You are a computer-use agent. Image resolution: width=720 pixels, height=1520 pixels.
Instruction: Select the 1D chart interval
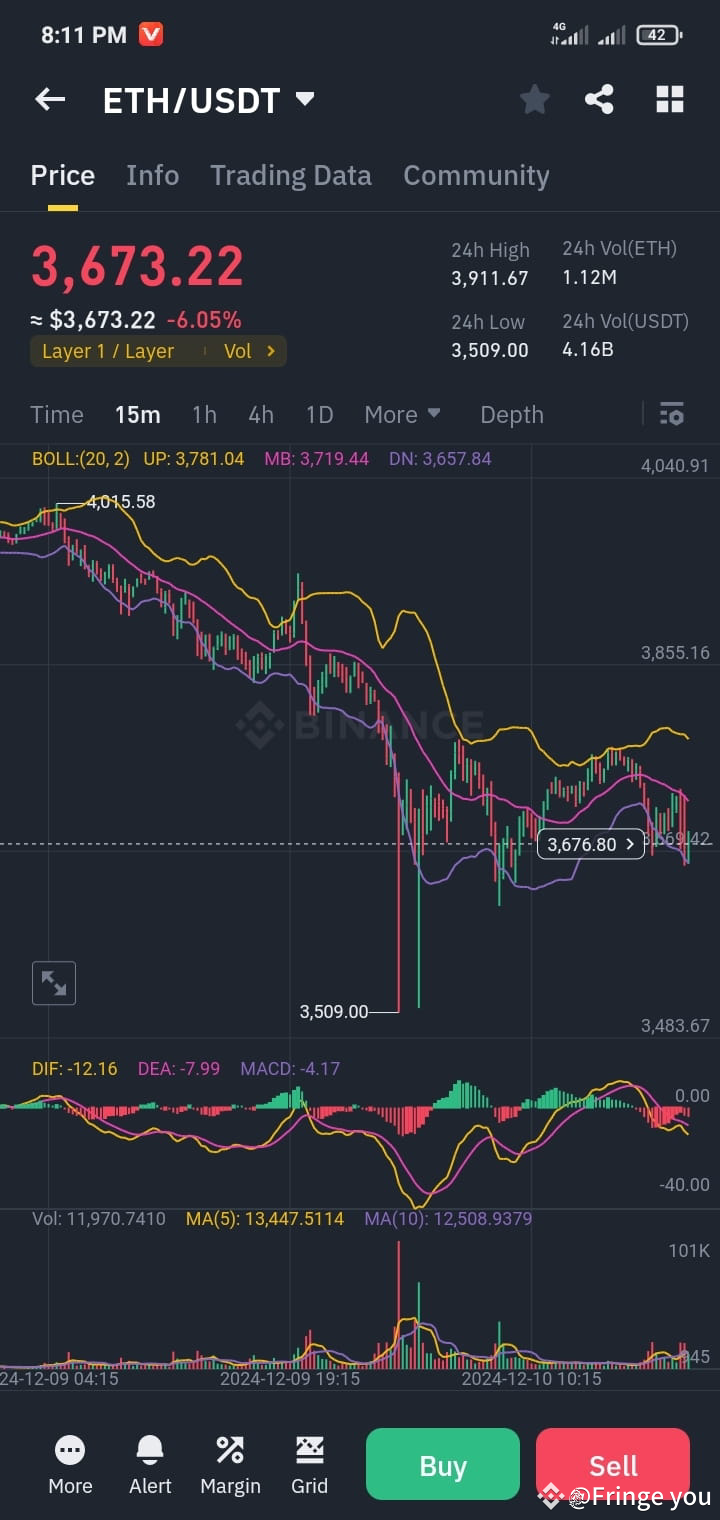click(x=319, y=413)
